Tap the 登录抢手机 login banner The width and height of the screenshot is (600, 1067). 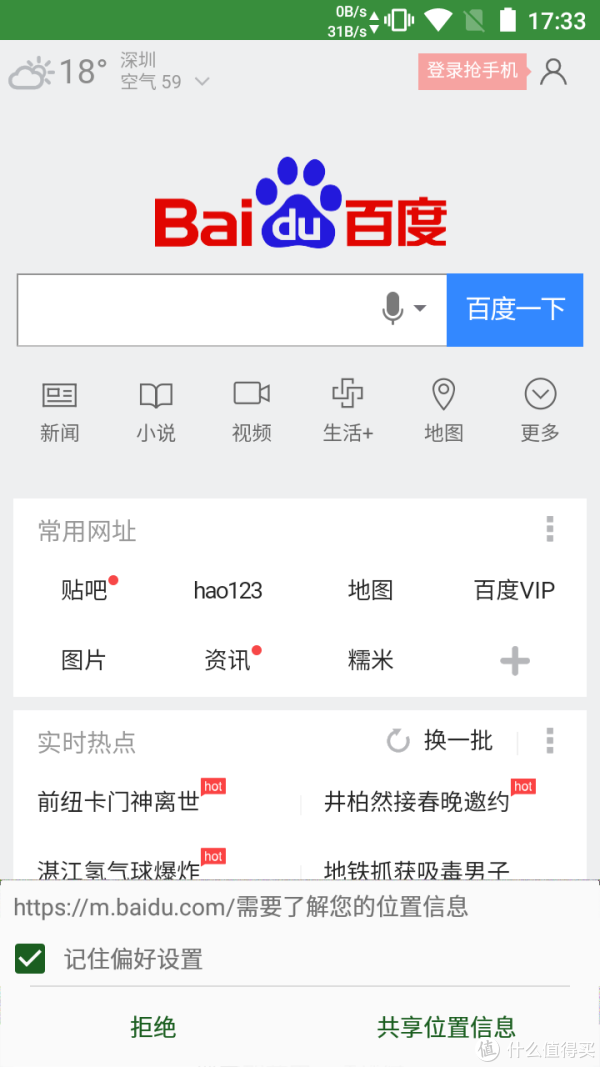coord(472,71)
